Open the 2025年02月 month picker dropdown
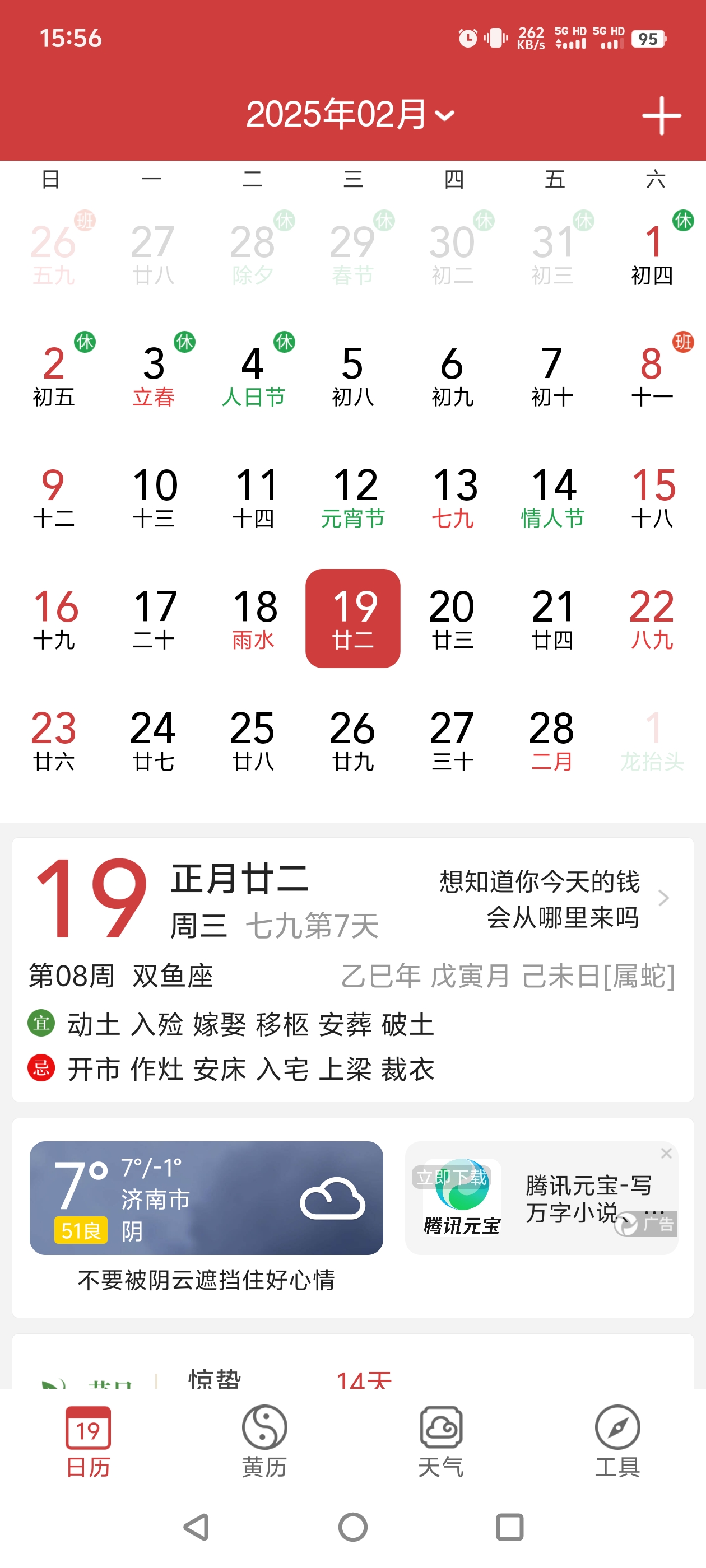This screenshot has height=1568, width=706. pyautogui.click(x=350, y=114)
